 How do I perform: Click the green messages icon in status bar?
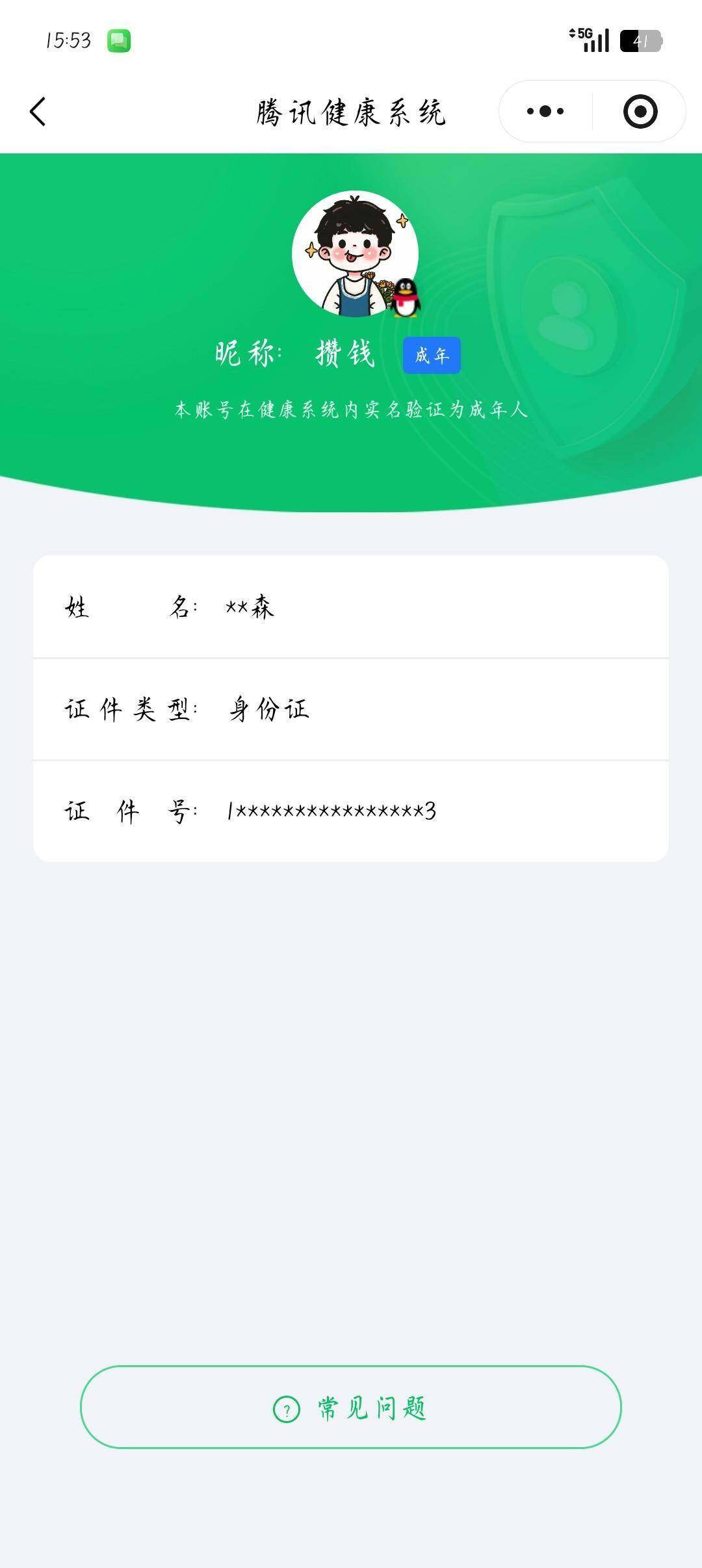[x=119, y=40]
